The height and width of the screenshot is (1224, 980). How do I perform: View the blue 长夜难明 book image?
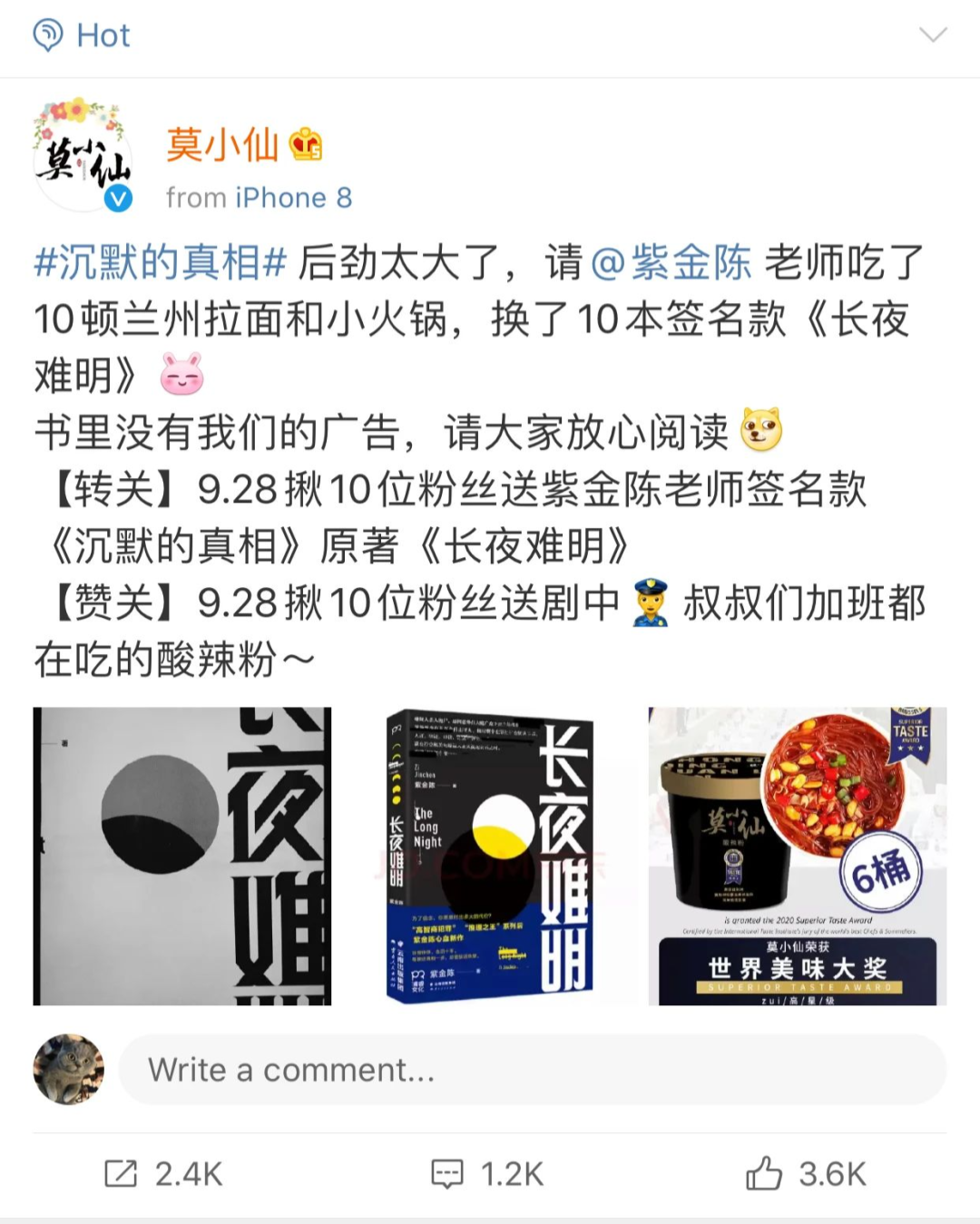tap(490, 856)
